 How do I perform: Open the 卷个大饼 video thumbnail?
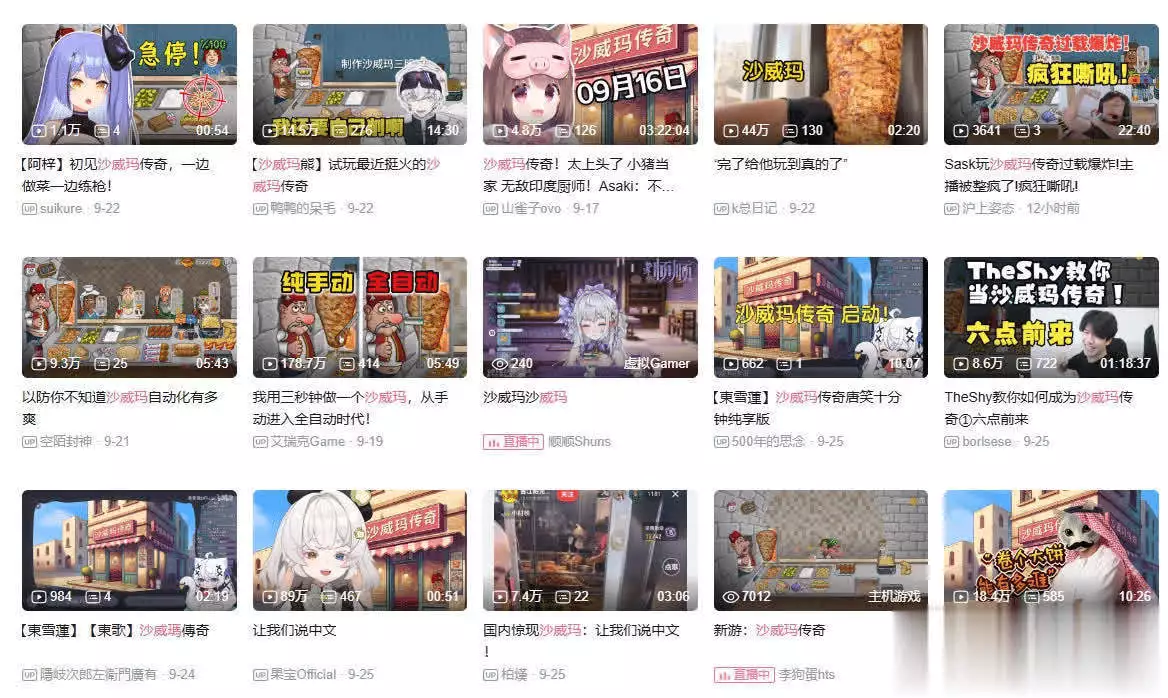1051,550
